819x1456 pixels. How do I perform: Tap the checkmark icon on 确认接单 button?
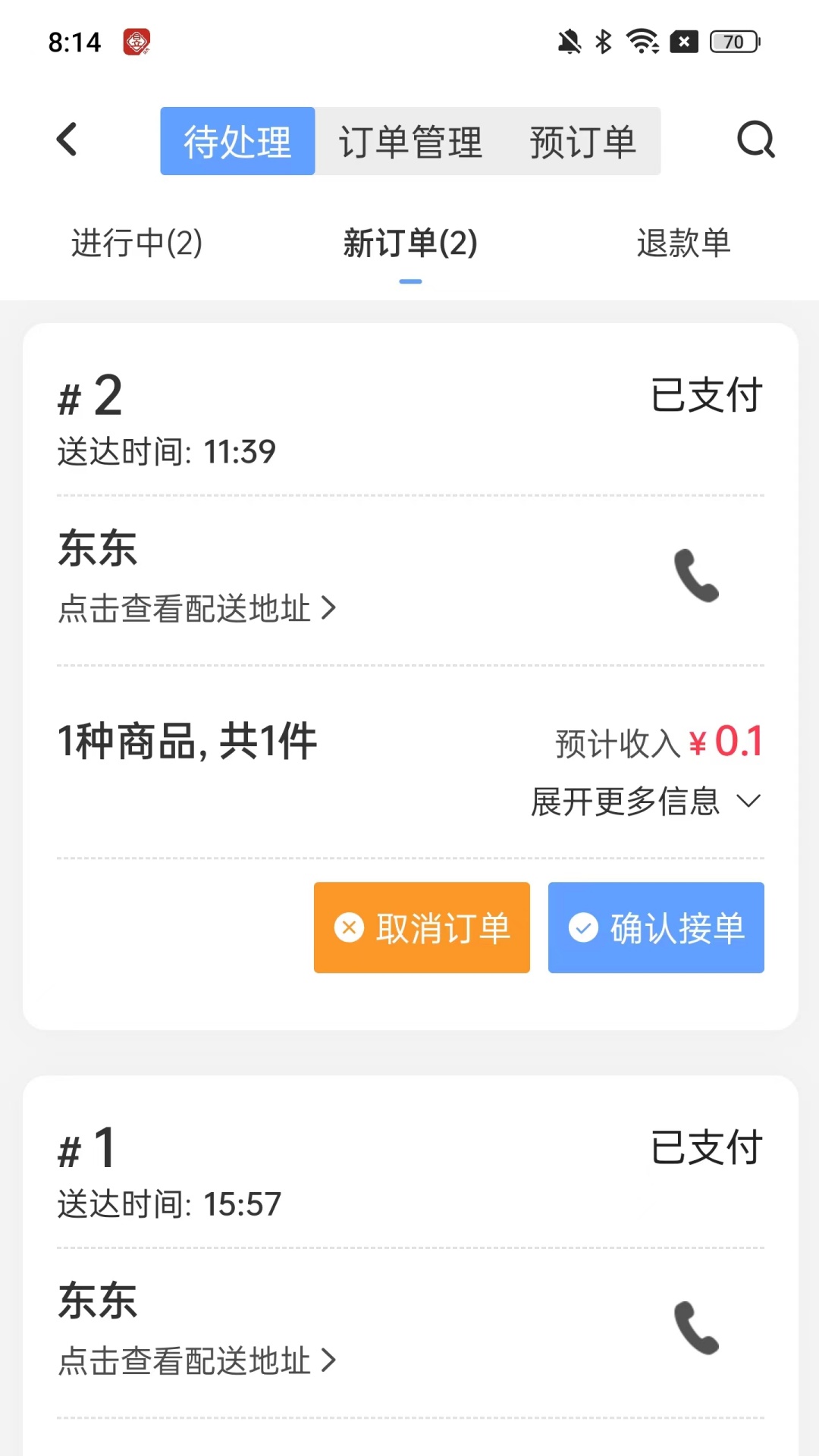(x=582, y=927)
